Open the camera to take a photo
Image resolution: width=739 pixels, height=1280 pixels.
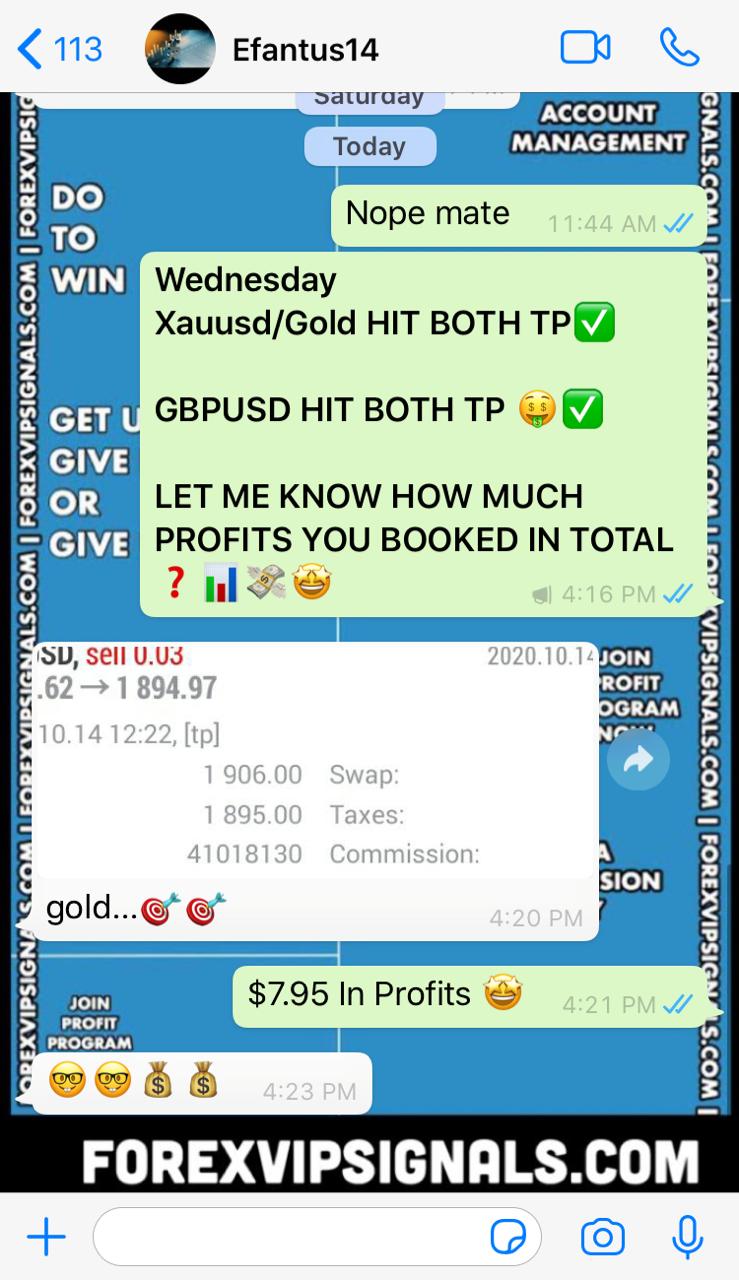(603, 1238)
